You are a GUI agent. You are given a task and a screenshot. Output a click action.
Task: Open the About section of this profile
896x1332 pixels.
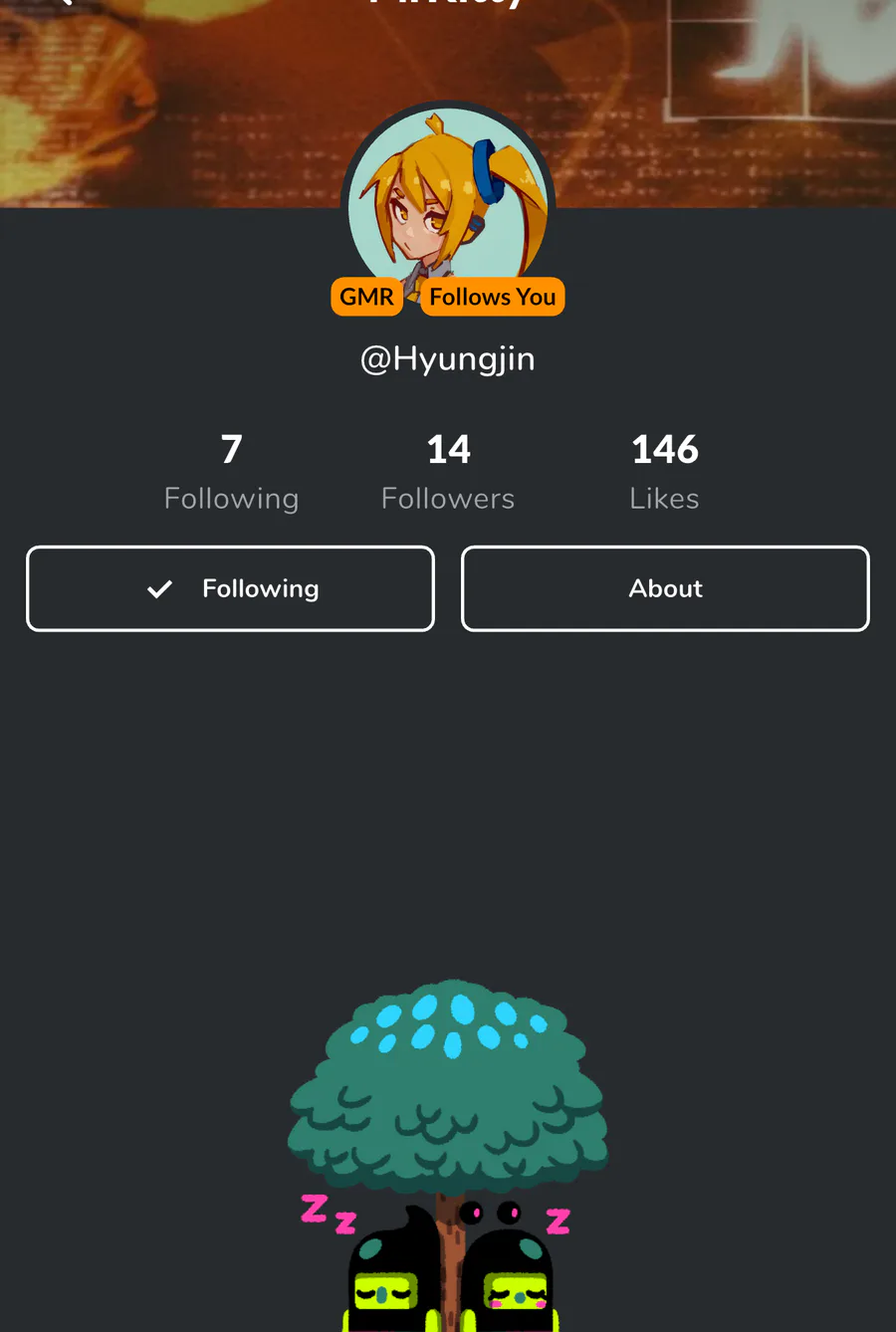(x=665, y=588)
